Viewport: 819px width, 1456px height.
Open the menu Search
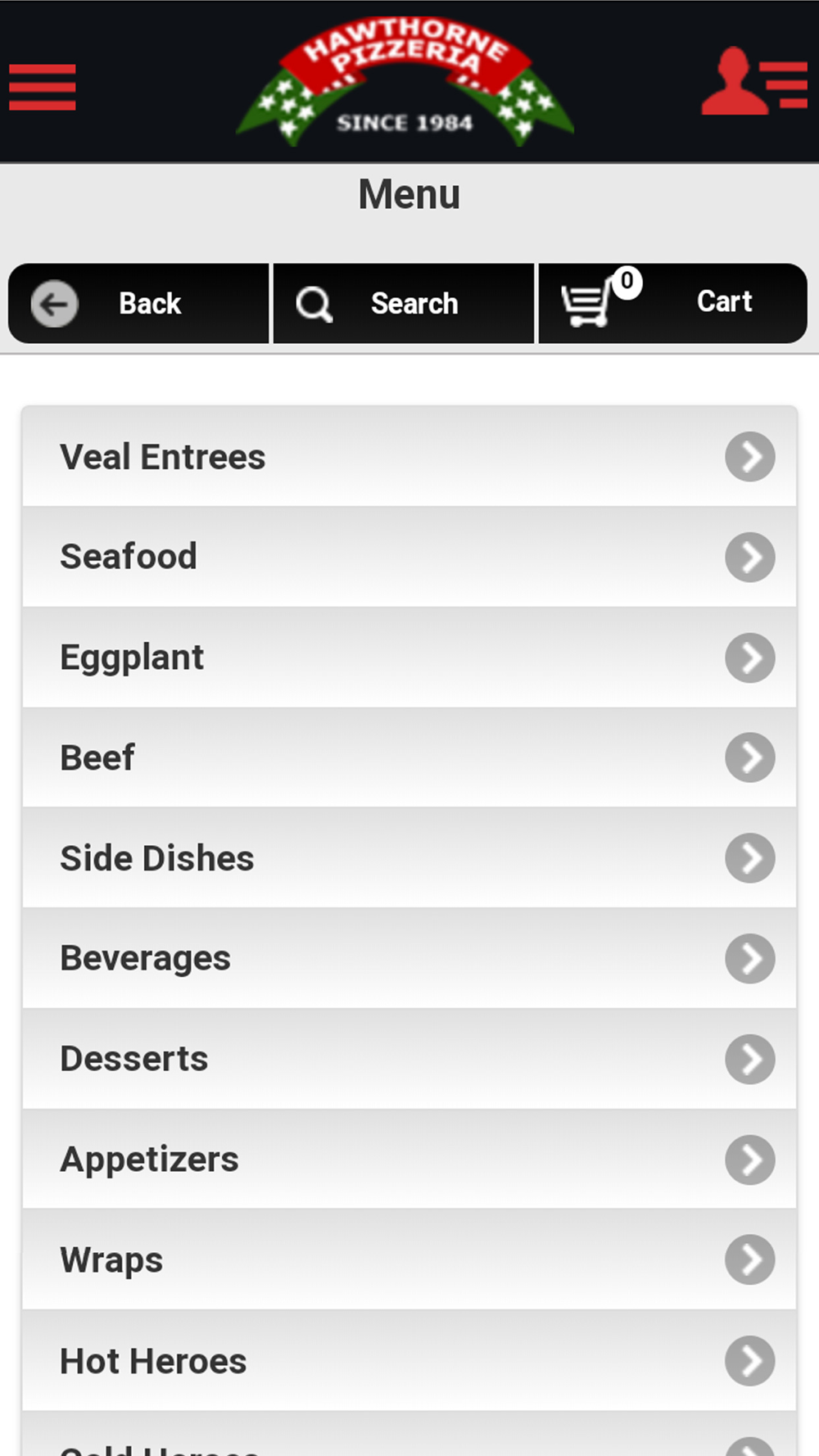pyautogui.click(x=404, y=303)
